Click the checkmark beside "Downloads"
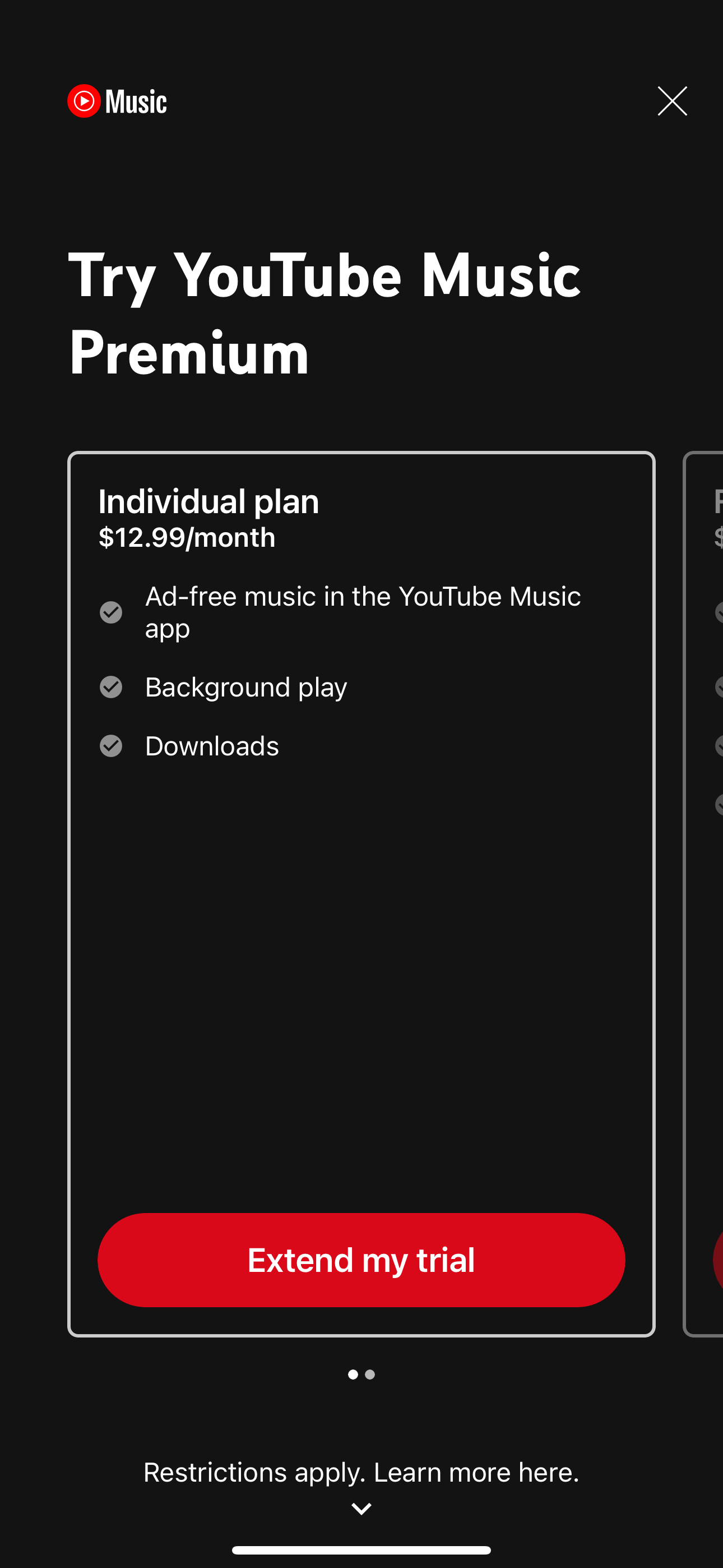Image resolution: width=723 pixels, height=1568 pixels. click(111, 745)
